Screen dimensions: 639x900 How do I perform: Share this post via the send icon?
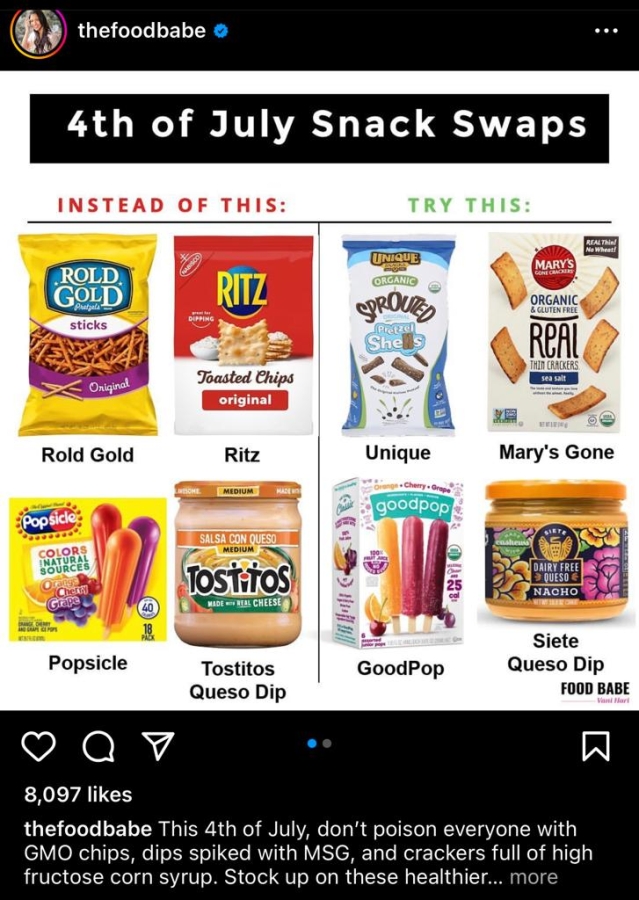(158, 746)
